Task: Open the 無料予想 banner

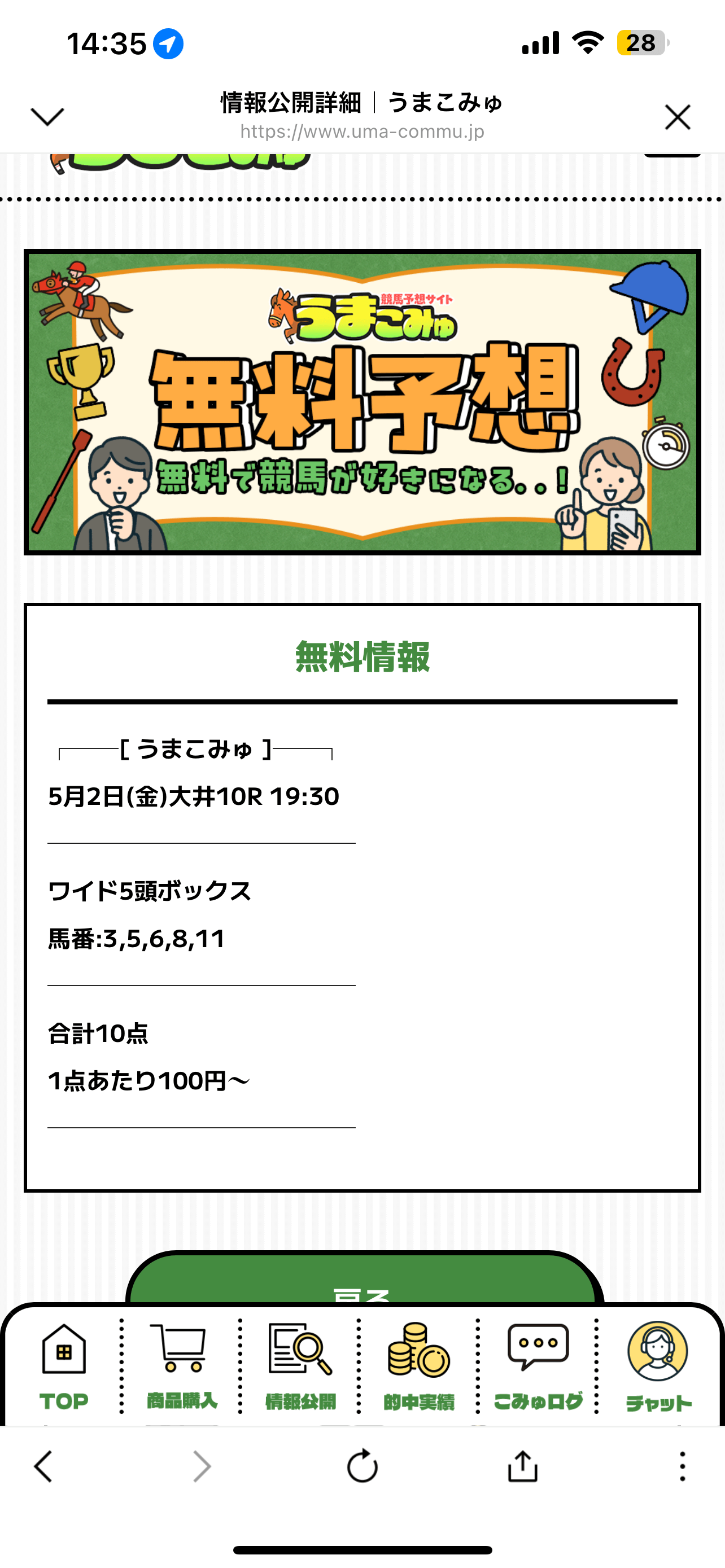Action: pyautogui.click(x=362, y=402)
